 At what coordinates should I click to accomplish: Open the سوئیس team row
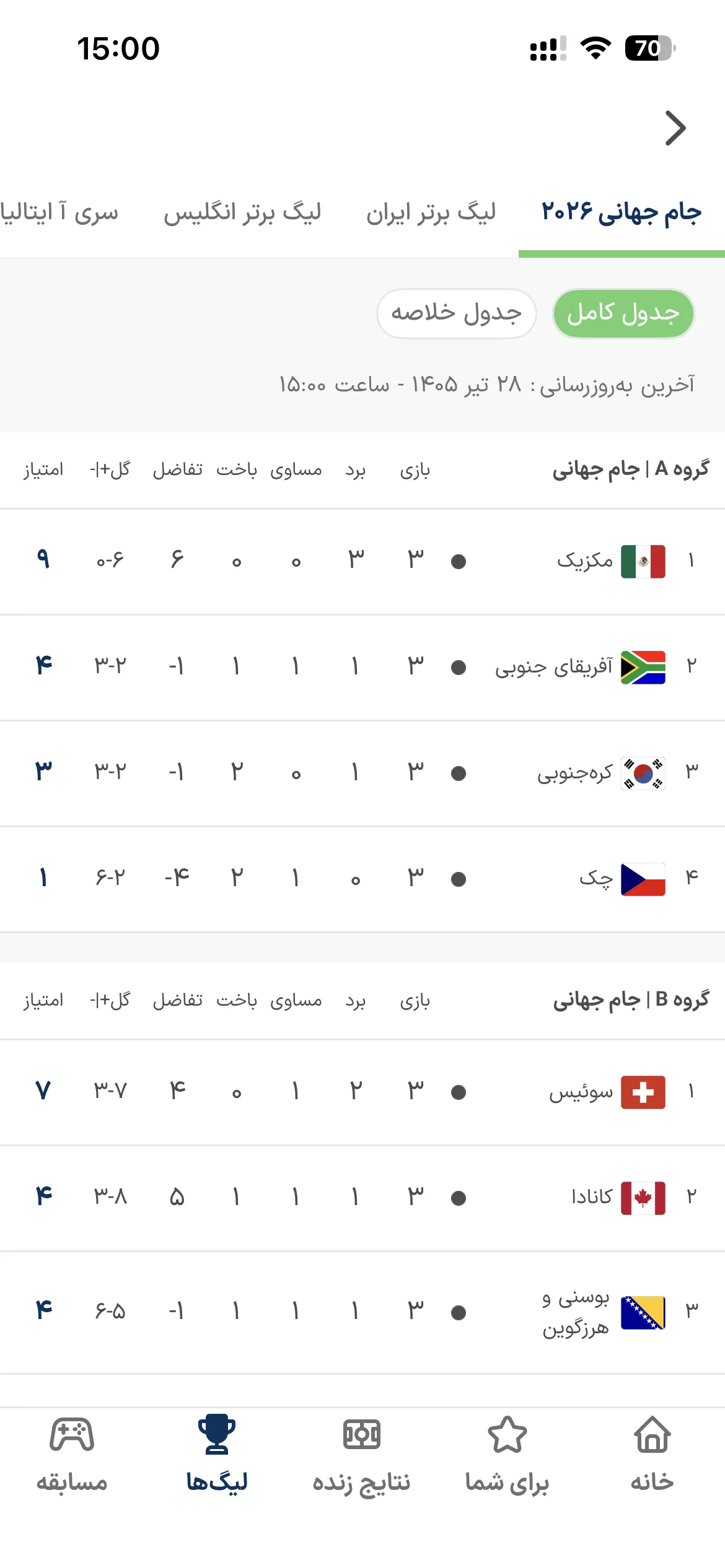point(362,1092)
